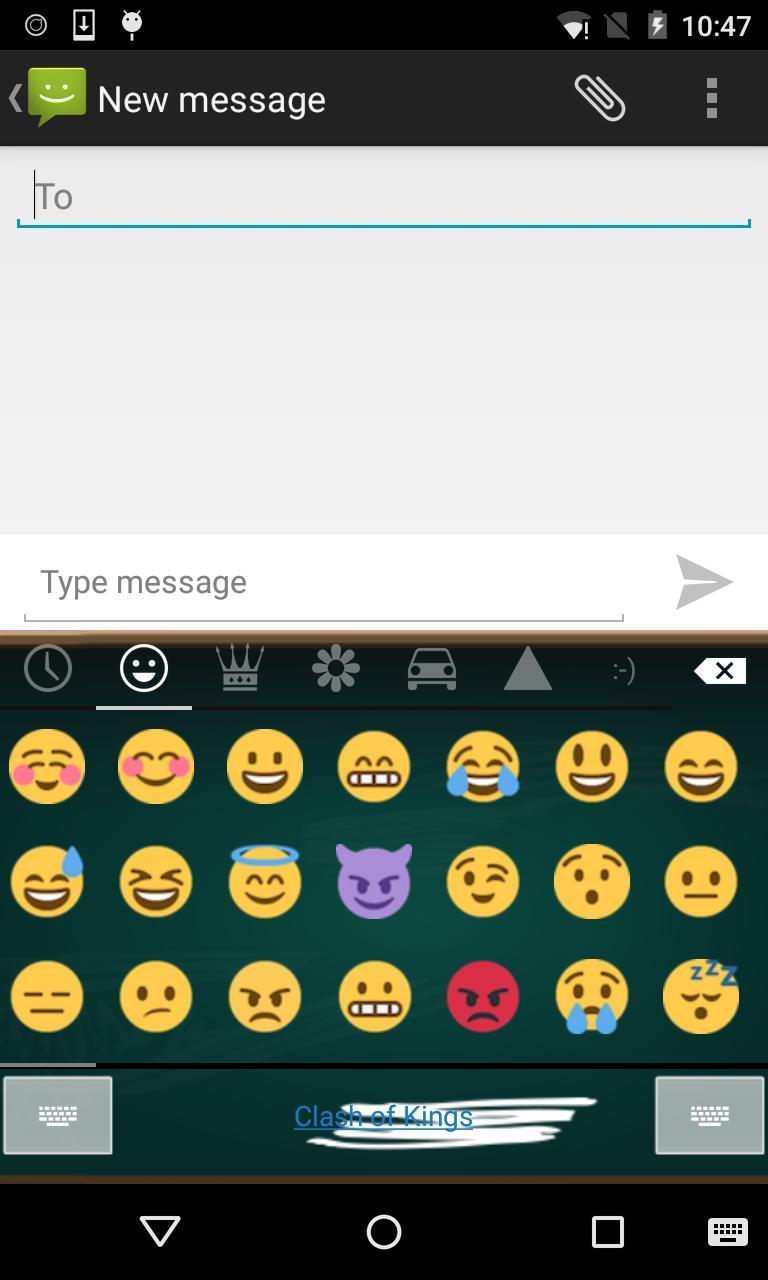Screen dimensions: 768x1280
Task: Select the purple smiling devil emoji
Action: [x=374, y=881]
